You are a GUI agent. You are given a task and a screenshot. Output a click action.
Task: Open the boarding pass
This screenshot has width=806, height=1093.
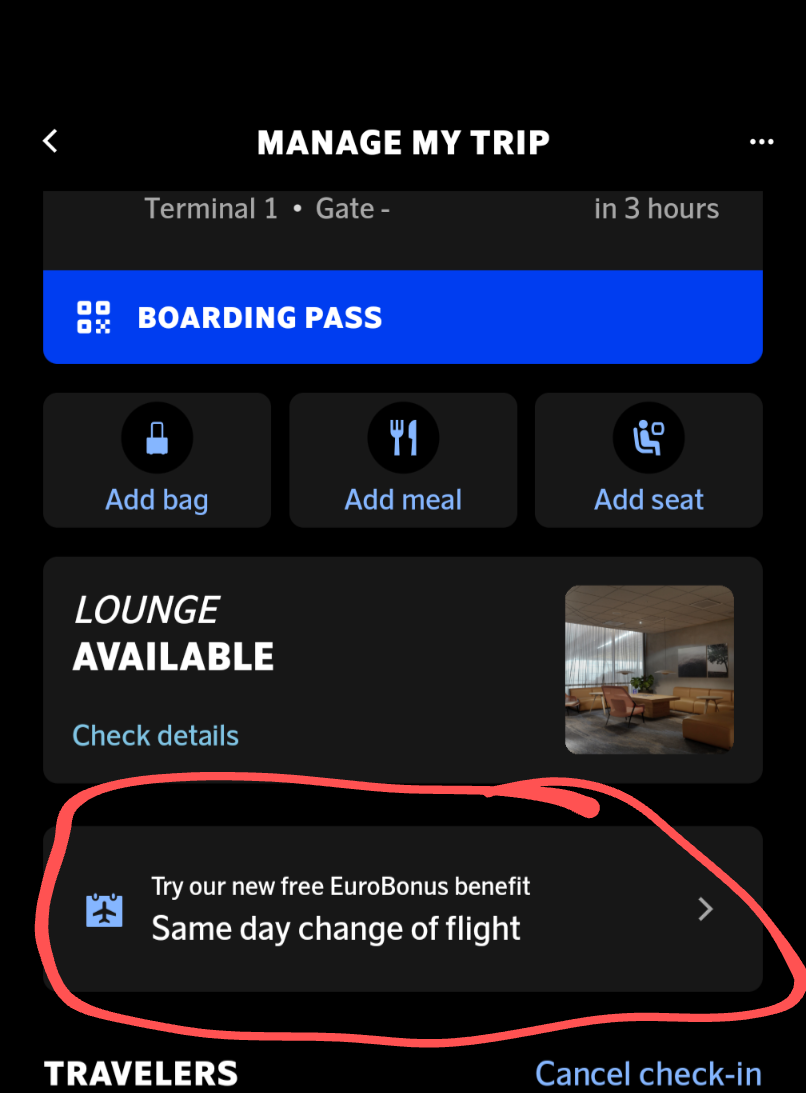point(403,318)
